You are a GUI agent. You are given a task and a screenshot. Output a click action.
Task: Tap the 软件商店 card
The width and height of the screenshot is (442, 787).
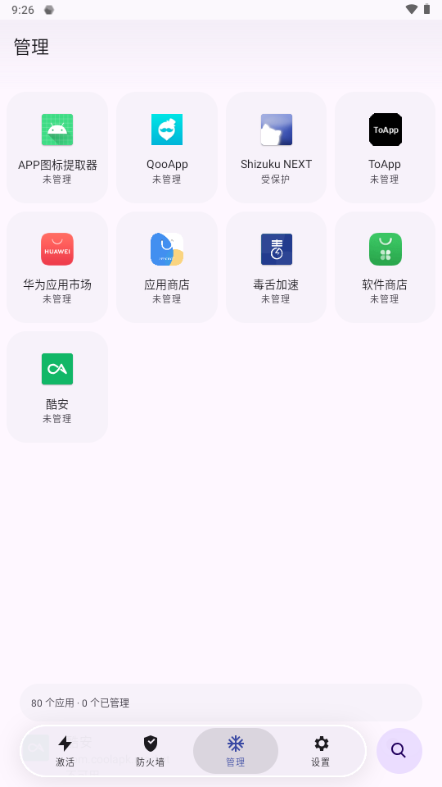[x=385, y=267]
